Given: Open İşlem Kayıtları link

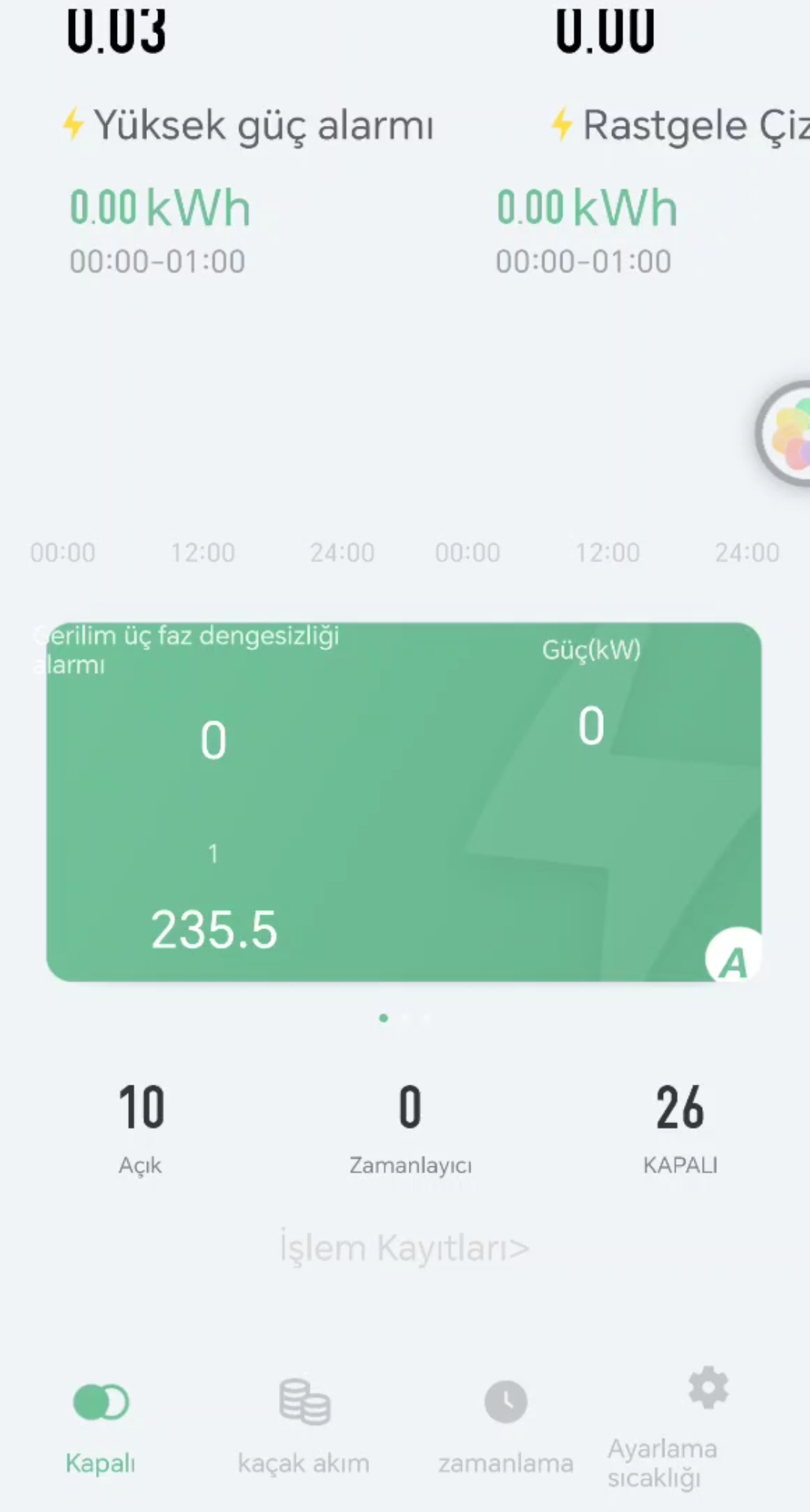Looking at the screenshot, I should [404, 1248].
